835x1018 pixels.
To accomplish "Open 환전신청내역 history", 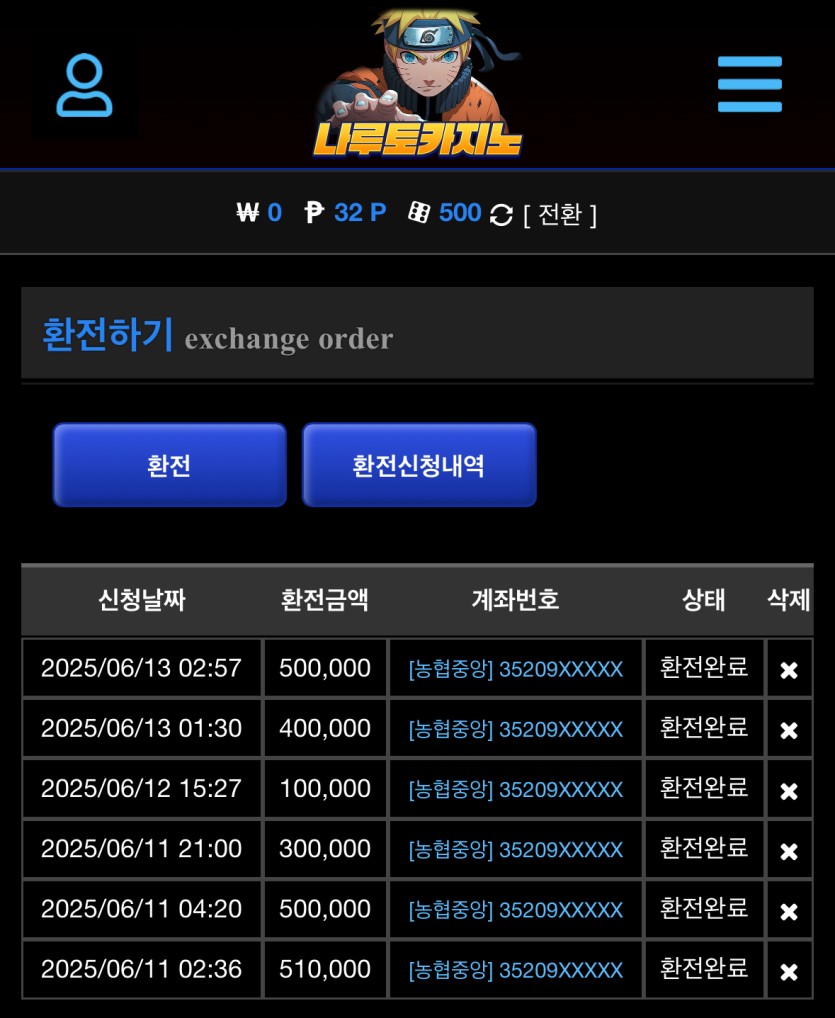I will click(419, 465).
